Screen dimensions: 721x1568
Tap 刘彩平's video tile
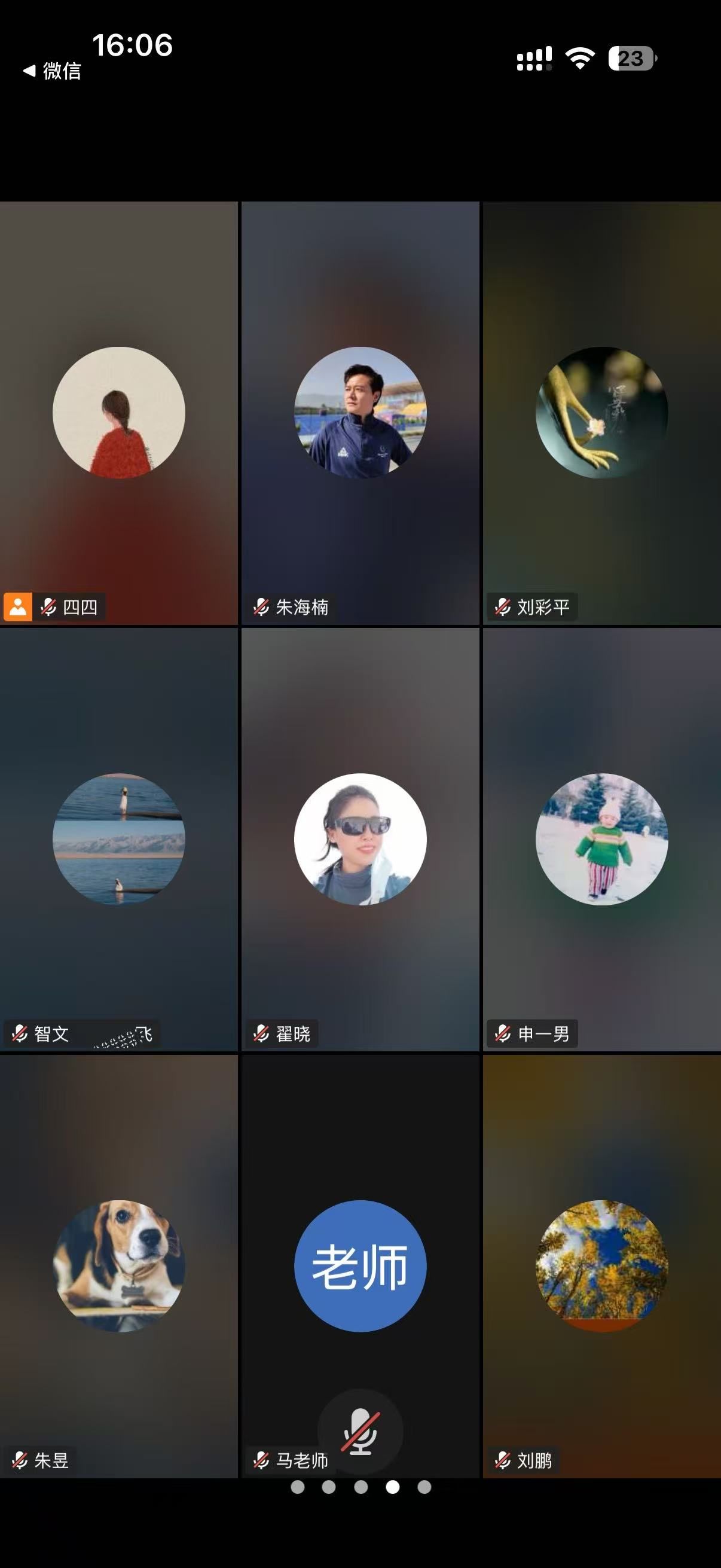601,413
